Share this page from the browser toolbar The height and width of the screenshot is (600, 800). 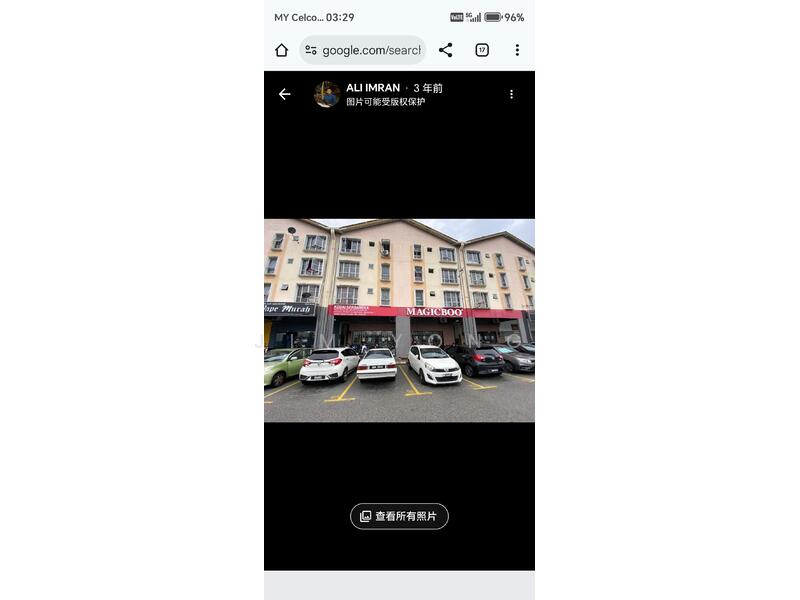click(x=446, y=50)
